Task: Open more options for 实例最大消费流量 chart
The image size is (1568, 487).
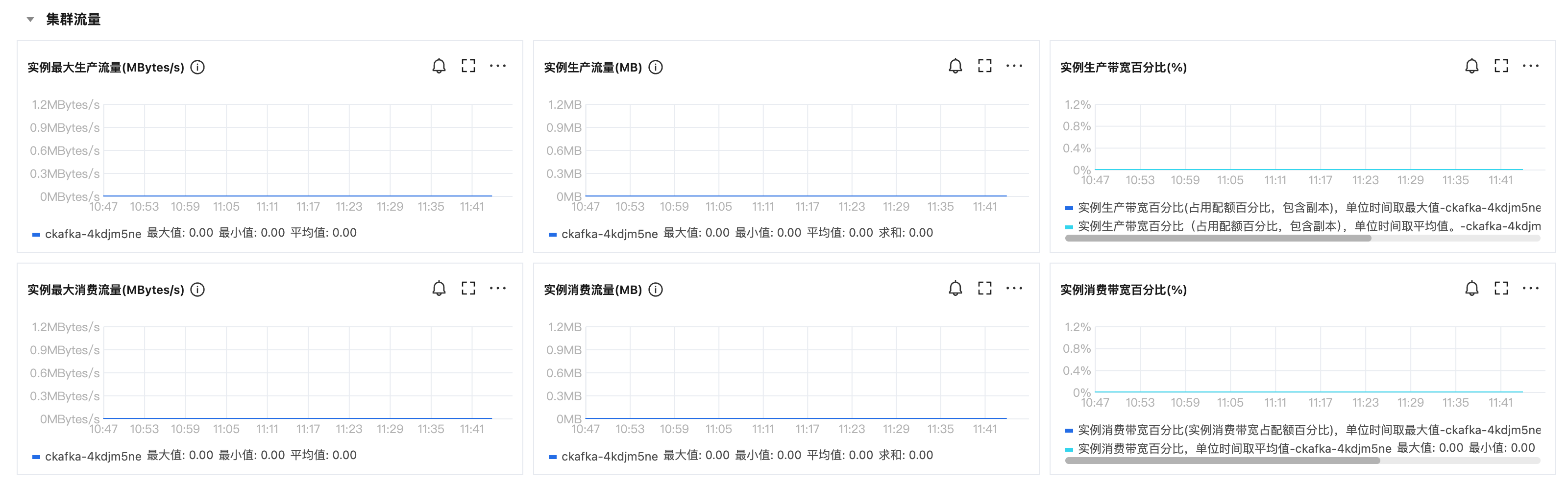Action: [497, 288]
